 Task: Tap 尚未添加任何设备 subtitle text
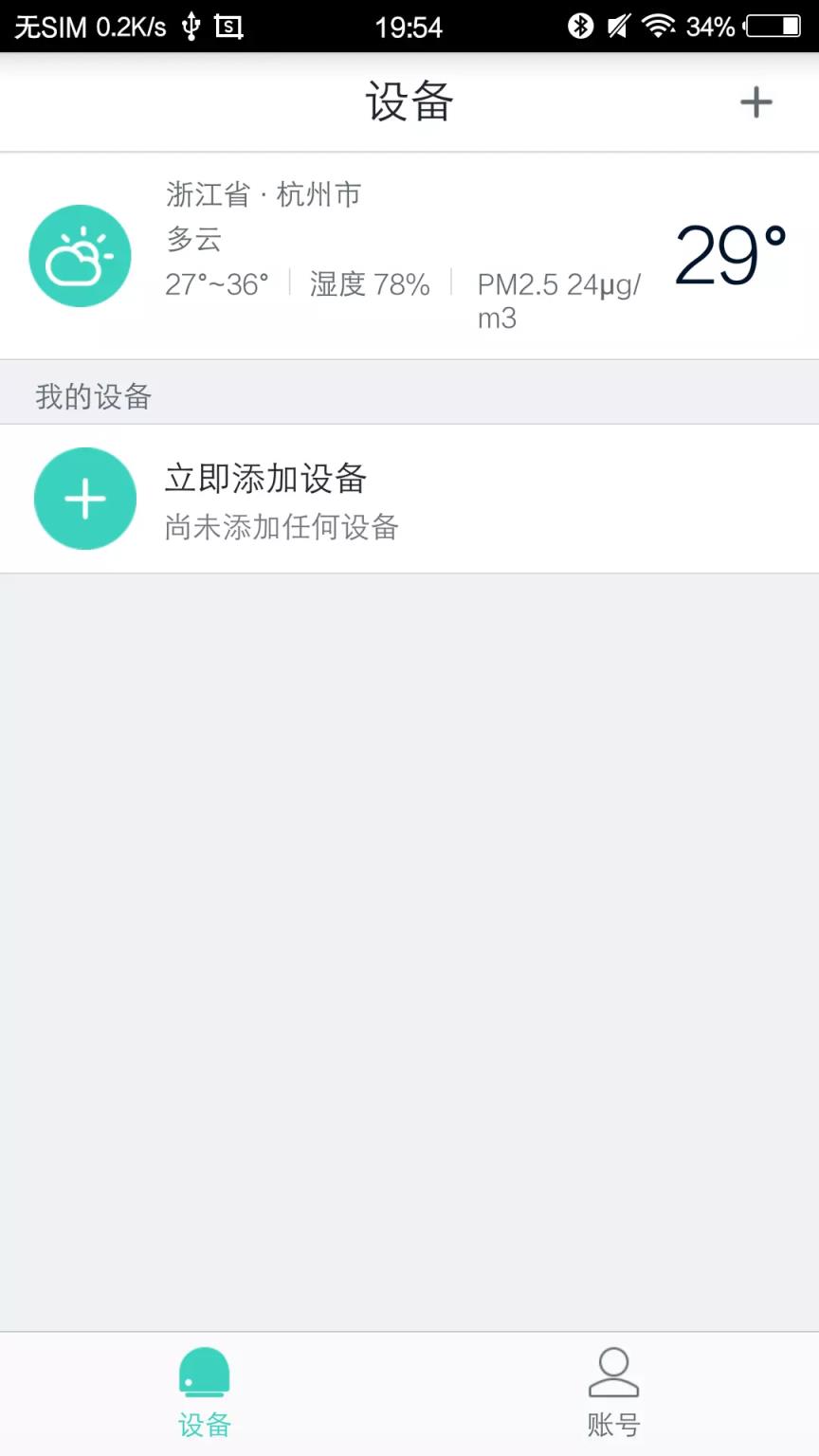point(282,527)
